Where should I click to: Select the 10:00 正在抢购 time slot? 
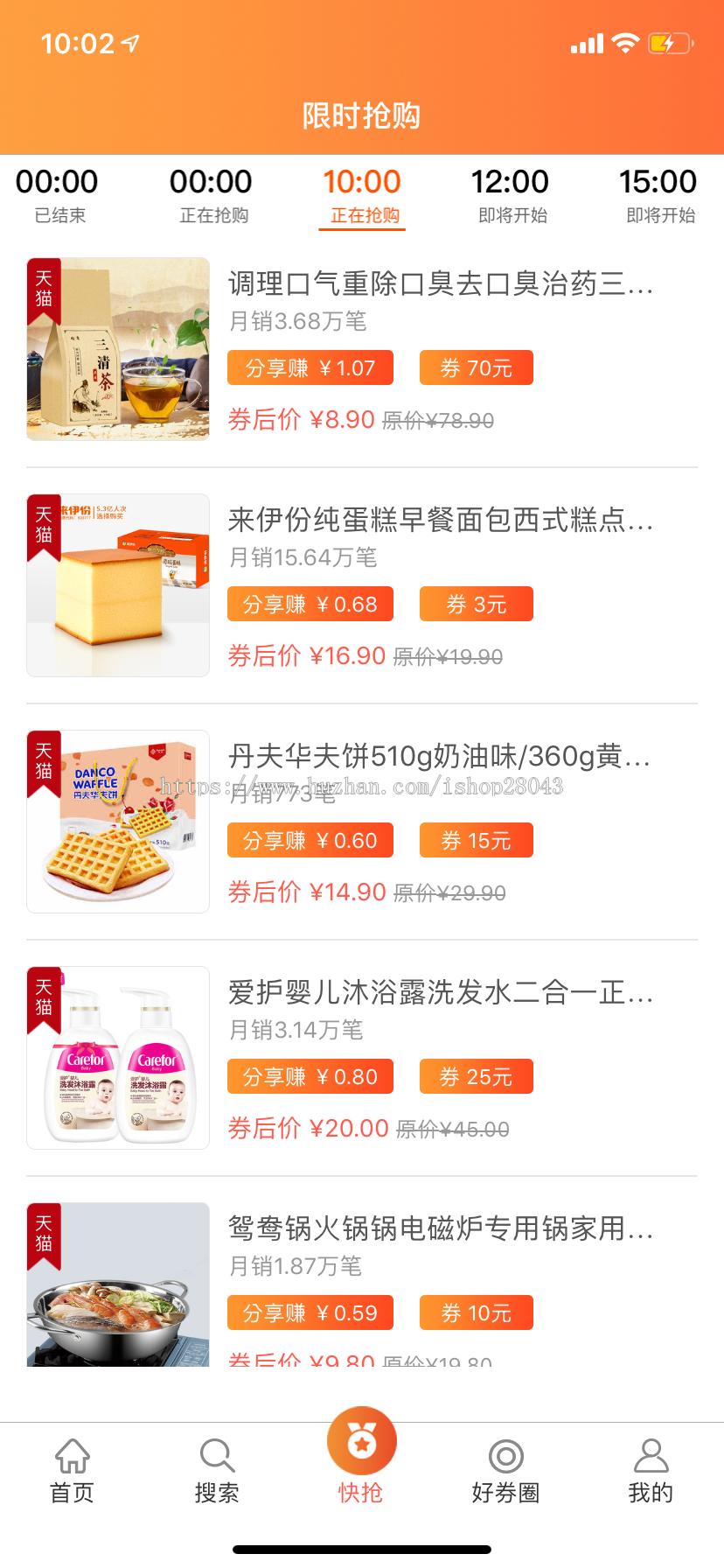pyautogui.click(x=362, y=196)
